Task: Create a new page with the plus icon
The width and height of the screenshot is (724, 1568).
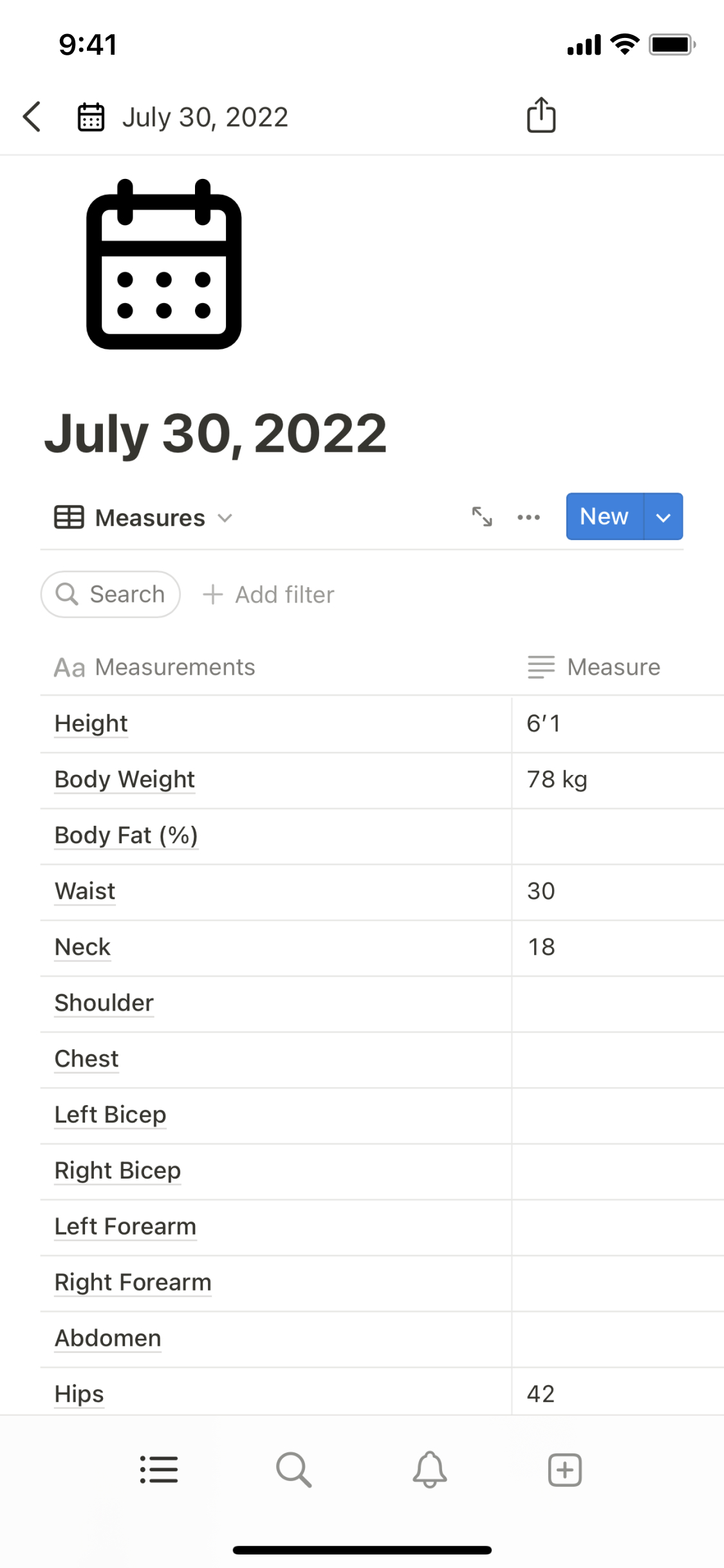Action: (565, 1470)
